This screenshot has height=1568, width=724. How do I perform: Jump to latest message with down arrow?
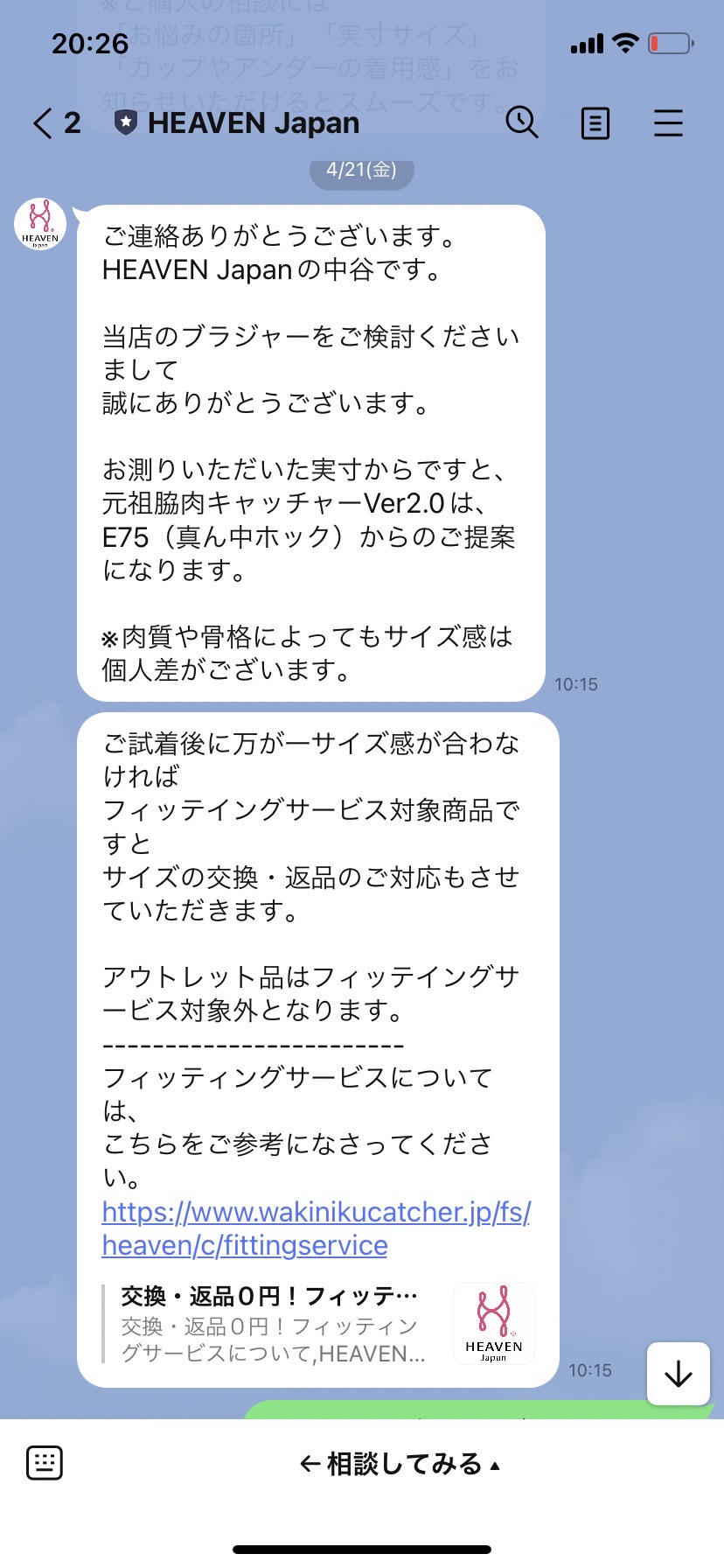(x=679, y=1374)
